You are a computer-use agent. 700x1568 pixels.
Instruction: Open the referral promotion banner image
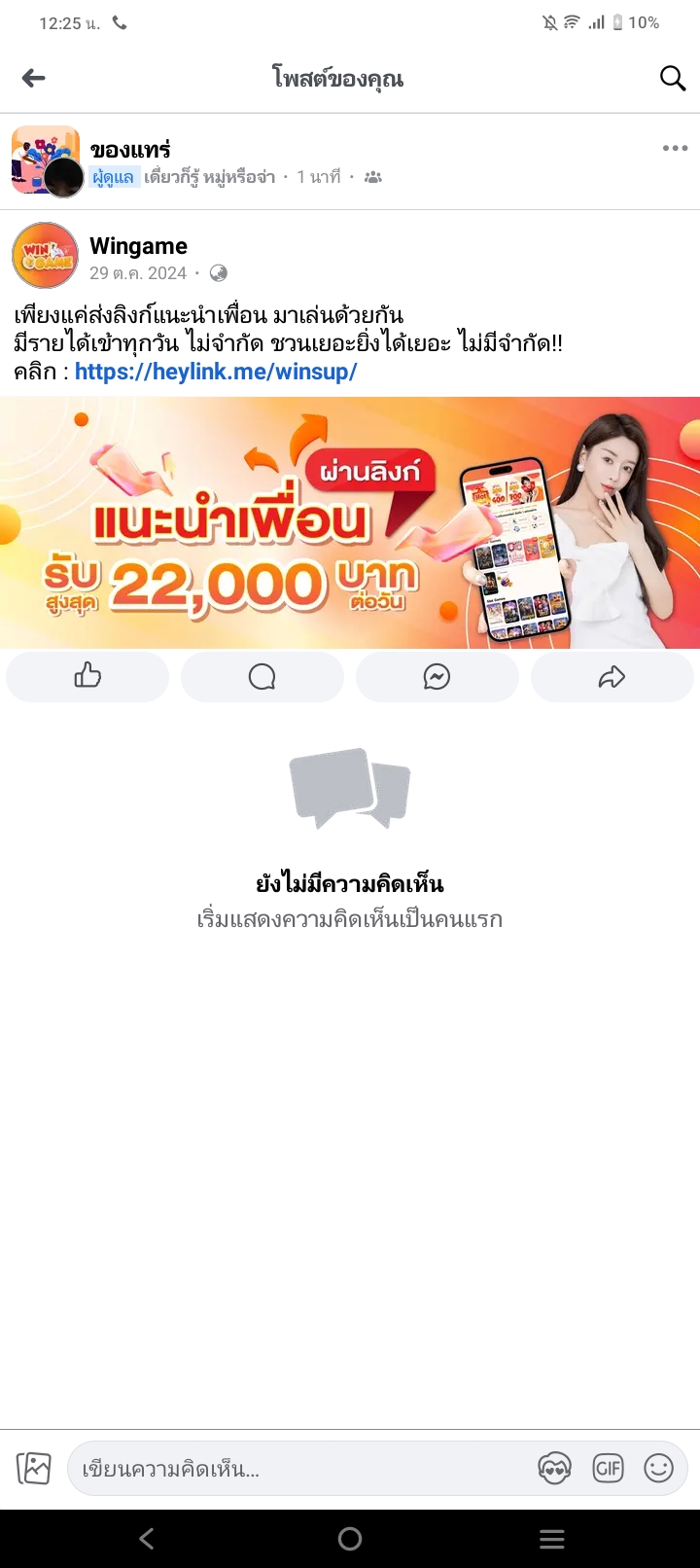tap(350, 522)
